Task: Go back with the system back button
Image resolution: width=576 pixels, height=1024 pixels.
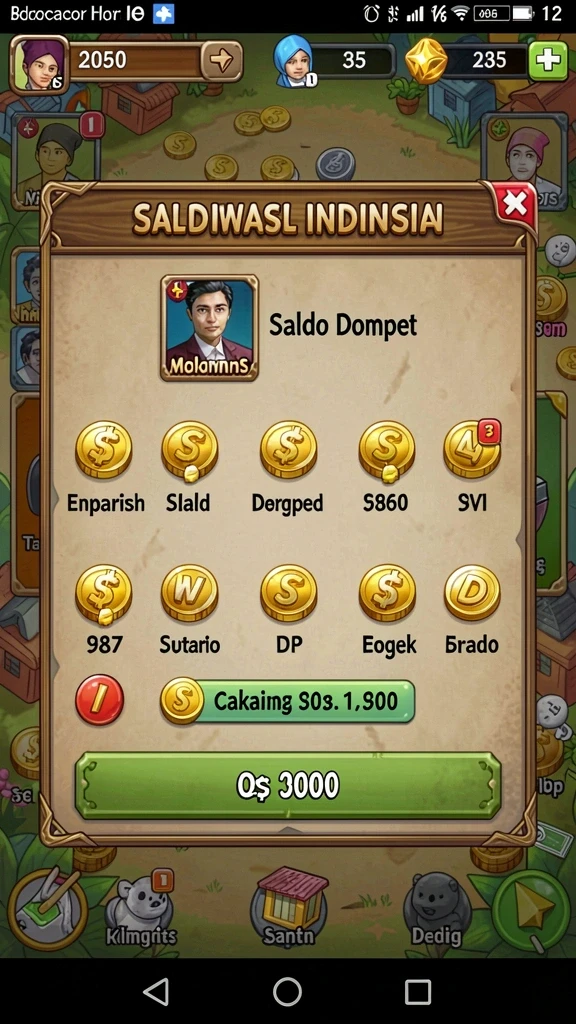Action: [x=156, y=991]
